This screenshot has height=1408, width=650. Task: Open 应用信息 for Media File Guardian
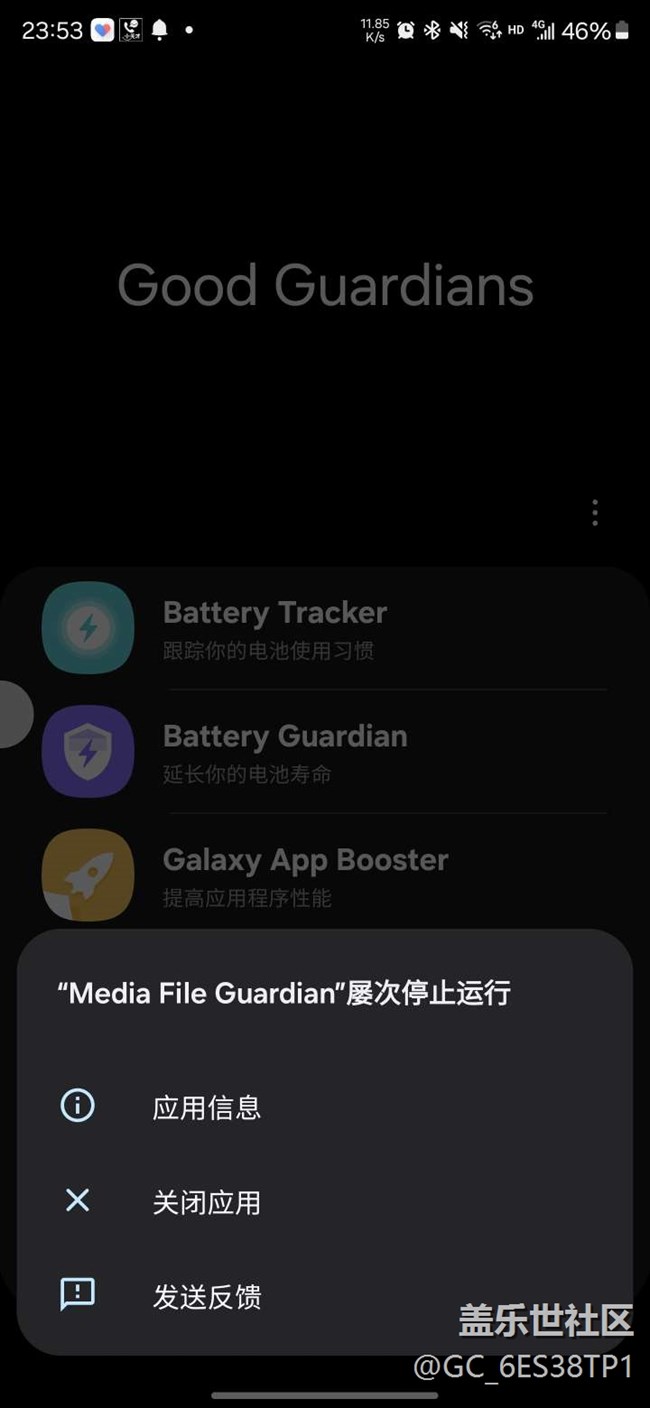click(x=325, y=1107)
